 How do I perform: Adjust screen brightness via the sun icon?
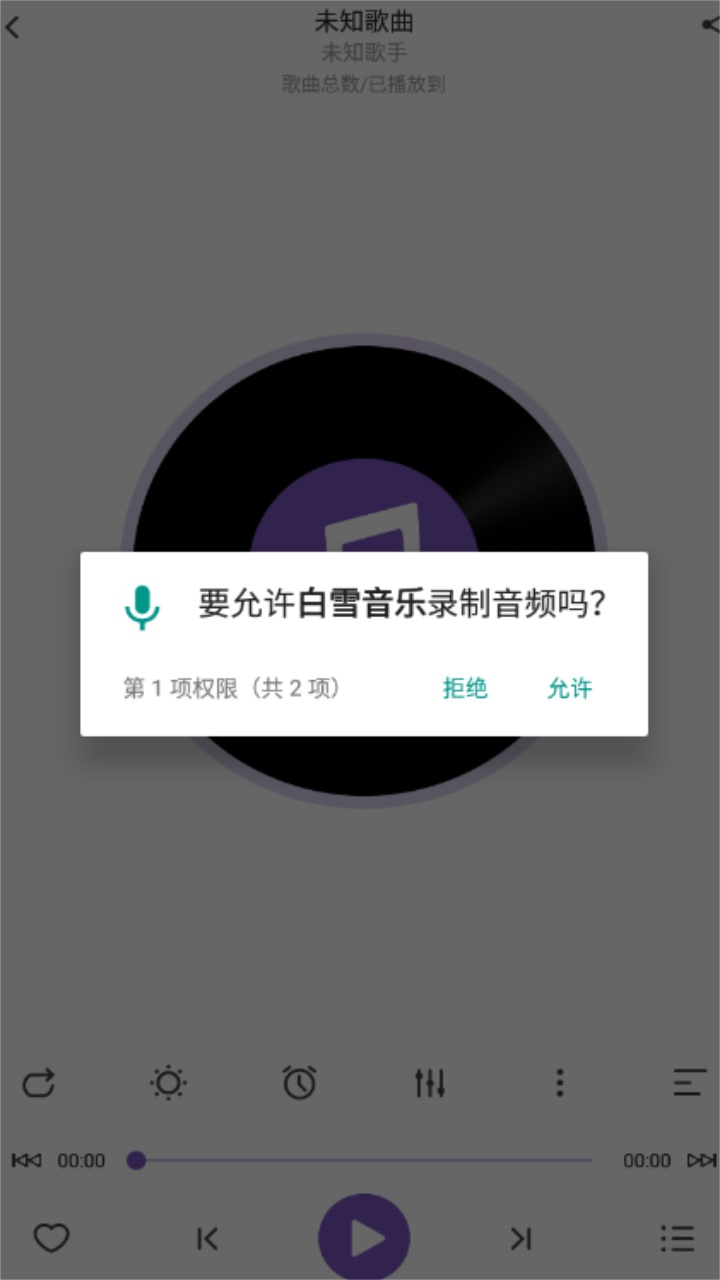168,1082
